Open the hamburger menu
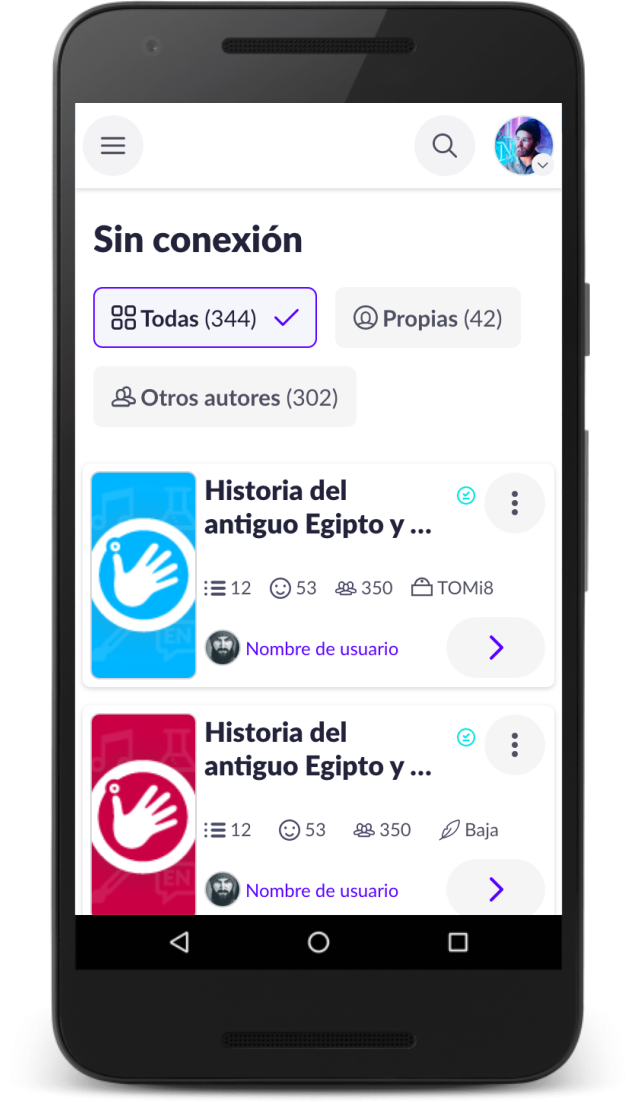The width and height of the screenshot is (635, 1102). point(113,146)
